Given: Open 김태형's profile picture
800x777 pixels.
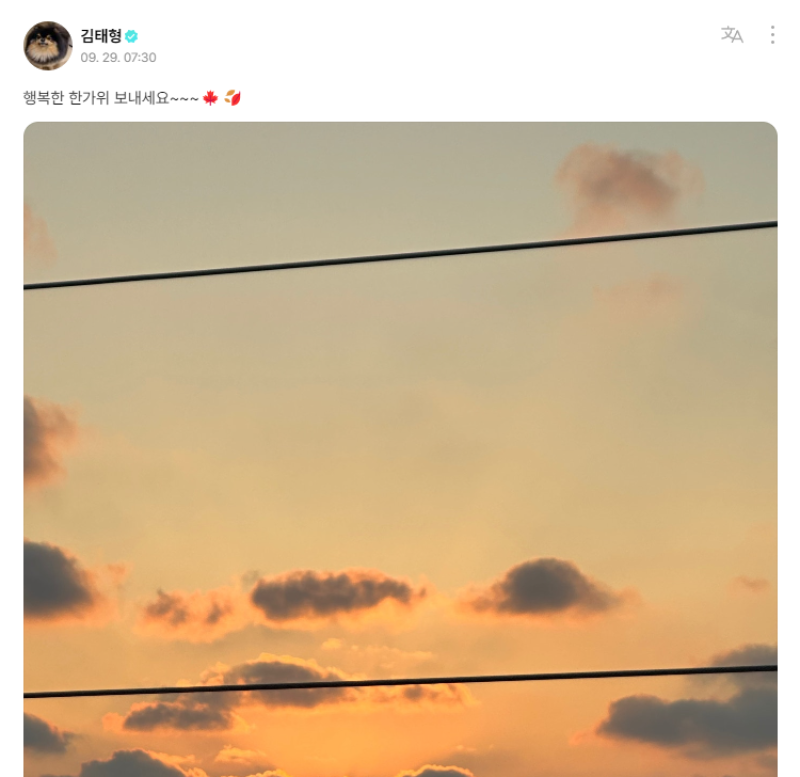Looking at the screenshot, I should (48, 45).
